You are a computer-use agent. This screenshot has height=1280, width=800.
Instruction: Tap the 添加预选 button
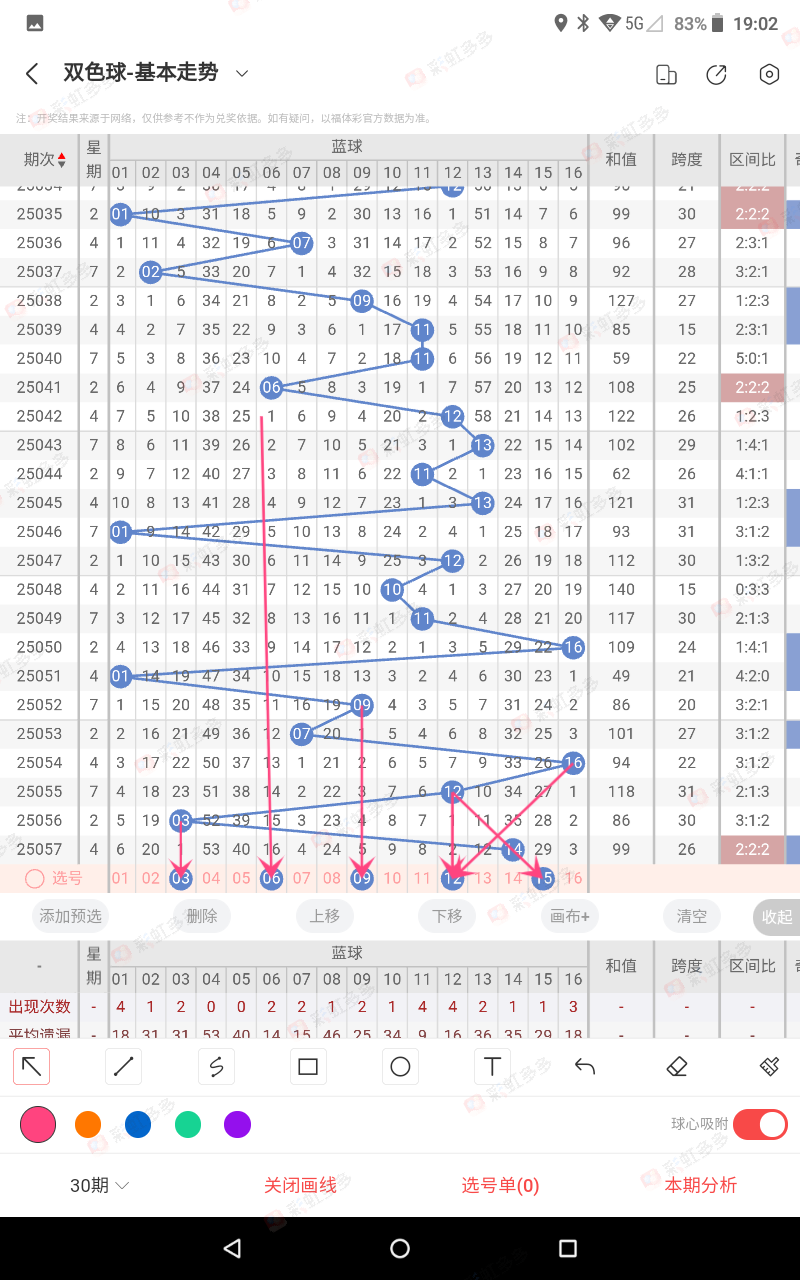point(71,916)
